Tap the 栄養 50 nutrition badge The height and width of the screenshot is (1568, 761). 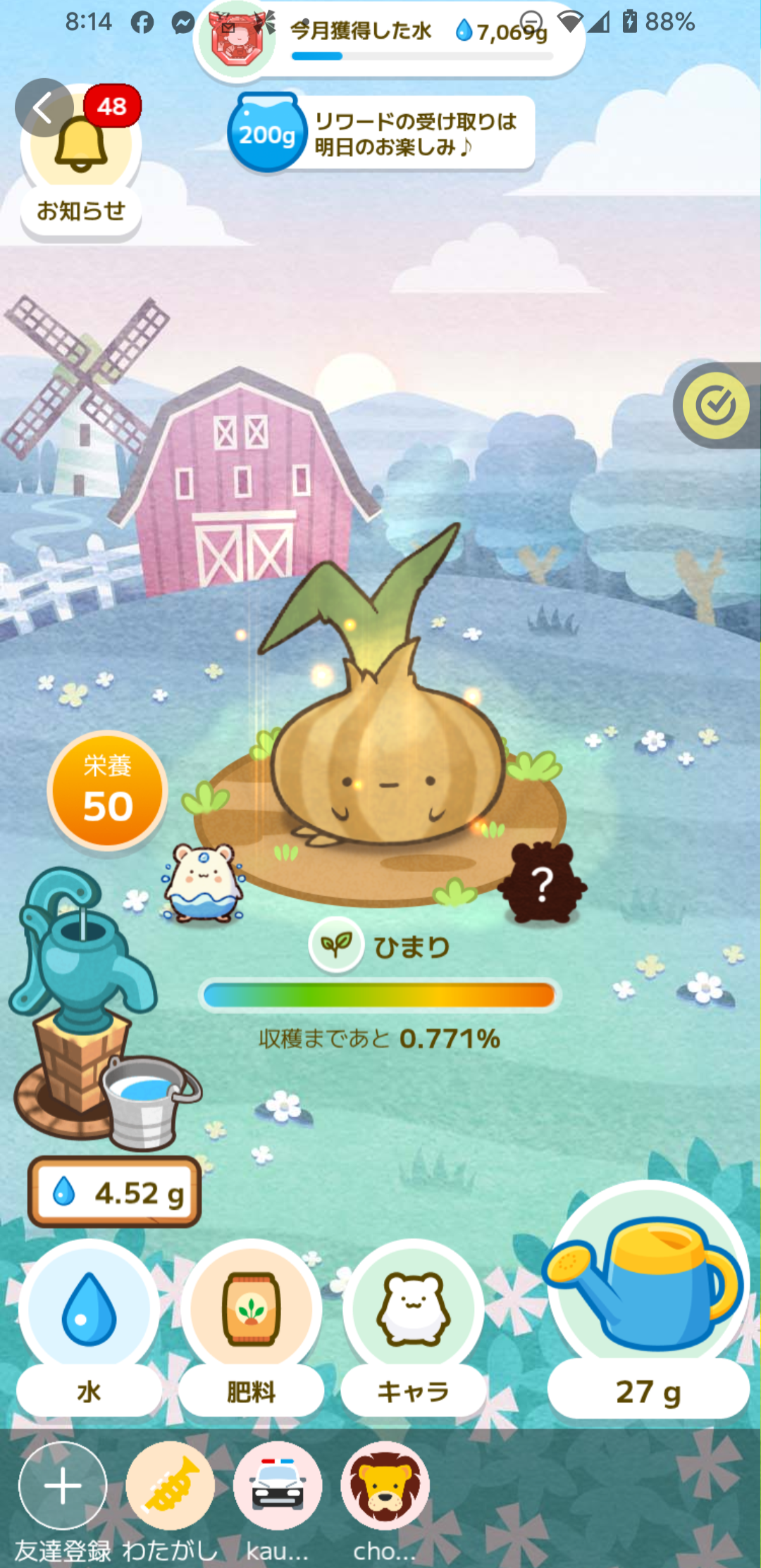click(107, 792)
